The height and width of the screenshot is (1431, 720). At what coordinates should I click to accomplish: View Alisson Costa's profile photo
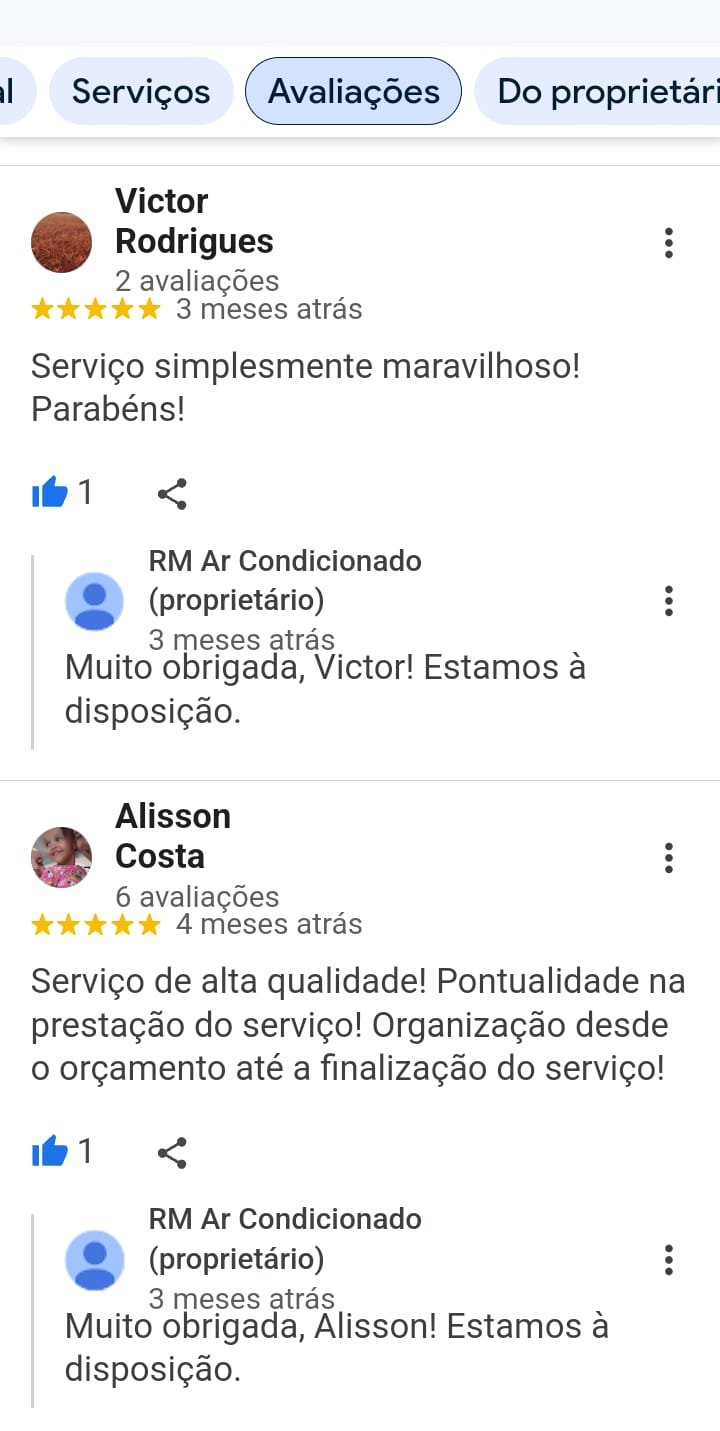[62, 857]
